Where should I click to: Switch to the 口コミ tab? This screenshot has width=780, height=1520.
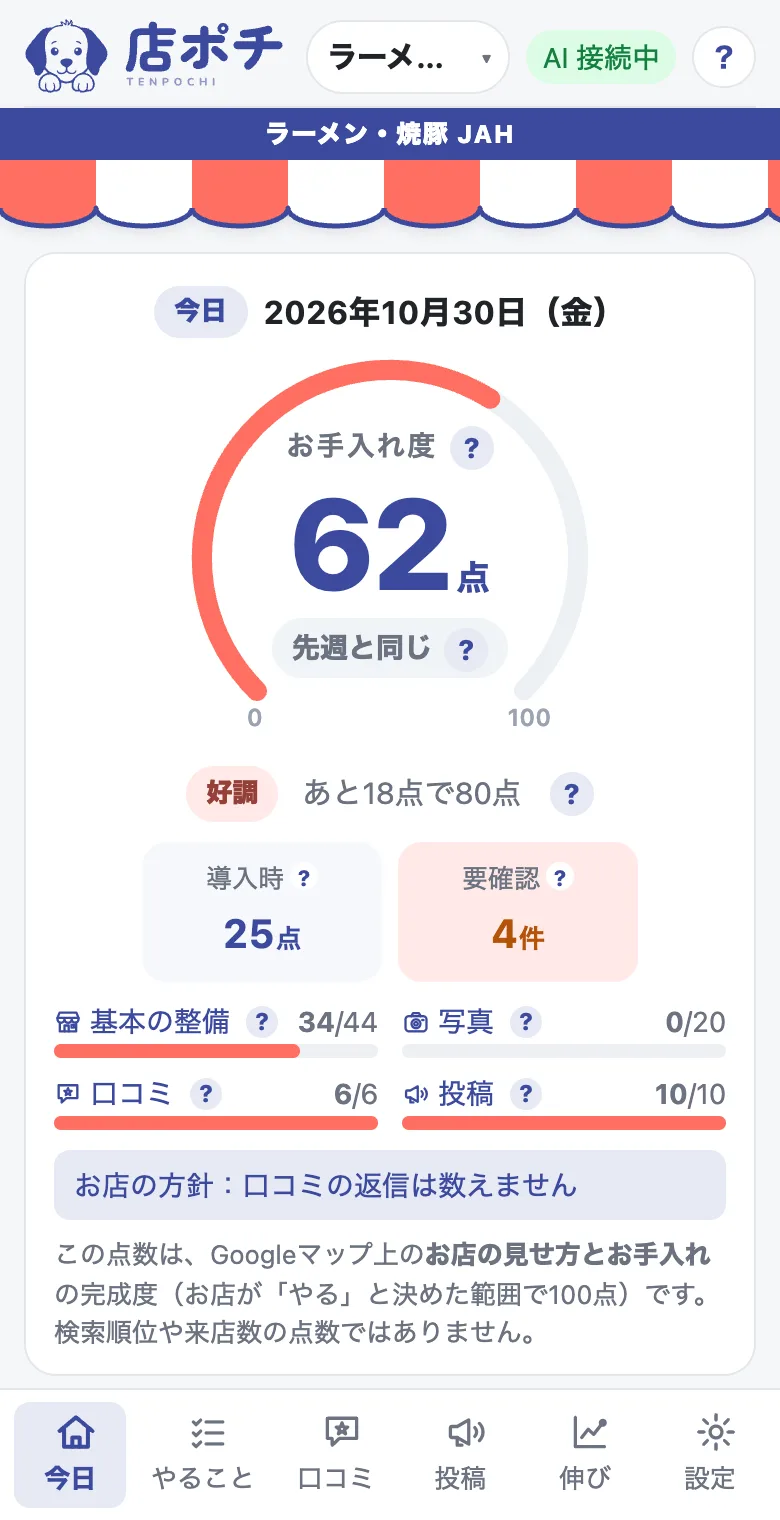[335, 1455]
